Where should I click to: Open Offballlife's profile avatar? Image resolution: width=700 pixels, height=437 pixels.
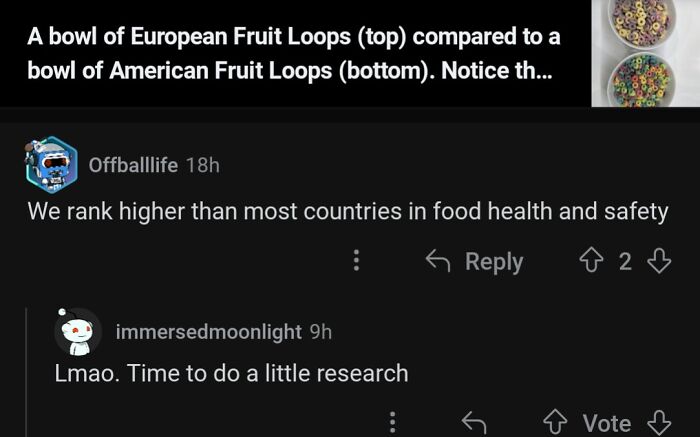[x=51, y=165]
